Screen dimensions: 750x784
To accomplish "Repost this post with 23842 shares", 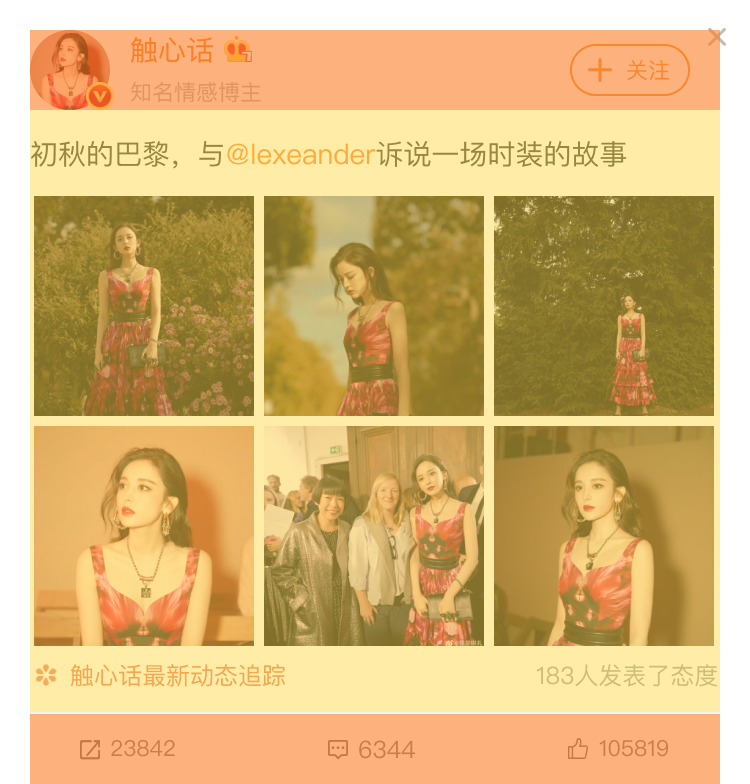I will pos(127,749).
